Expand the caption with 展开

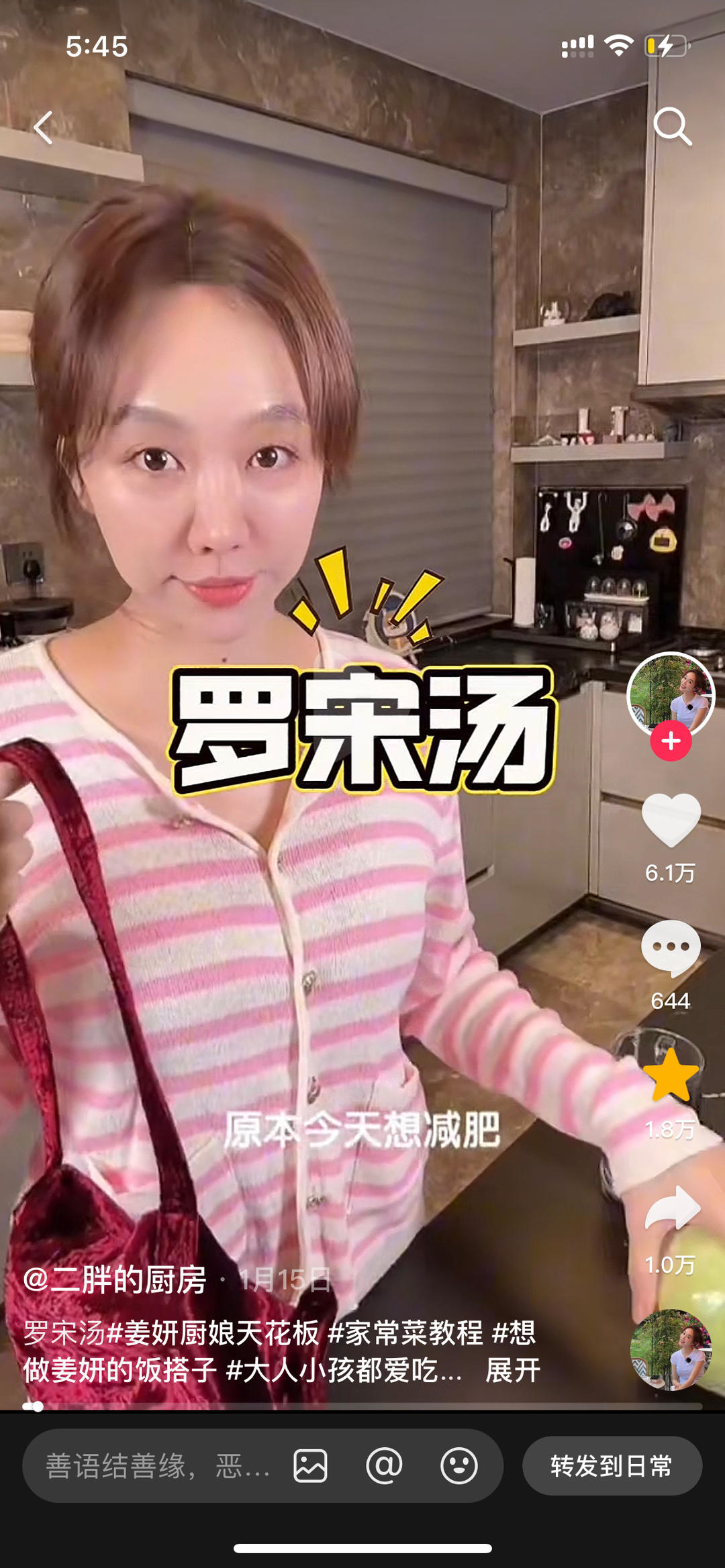[x=513, y=1370]
